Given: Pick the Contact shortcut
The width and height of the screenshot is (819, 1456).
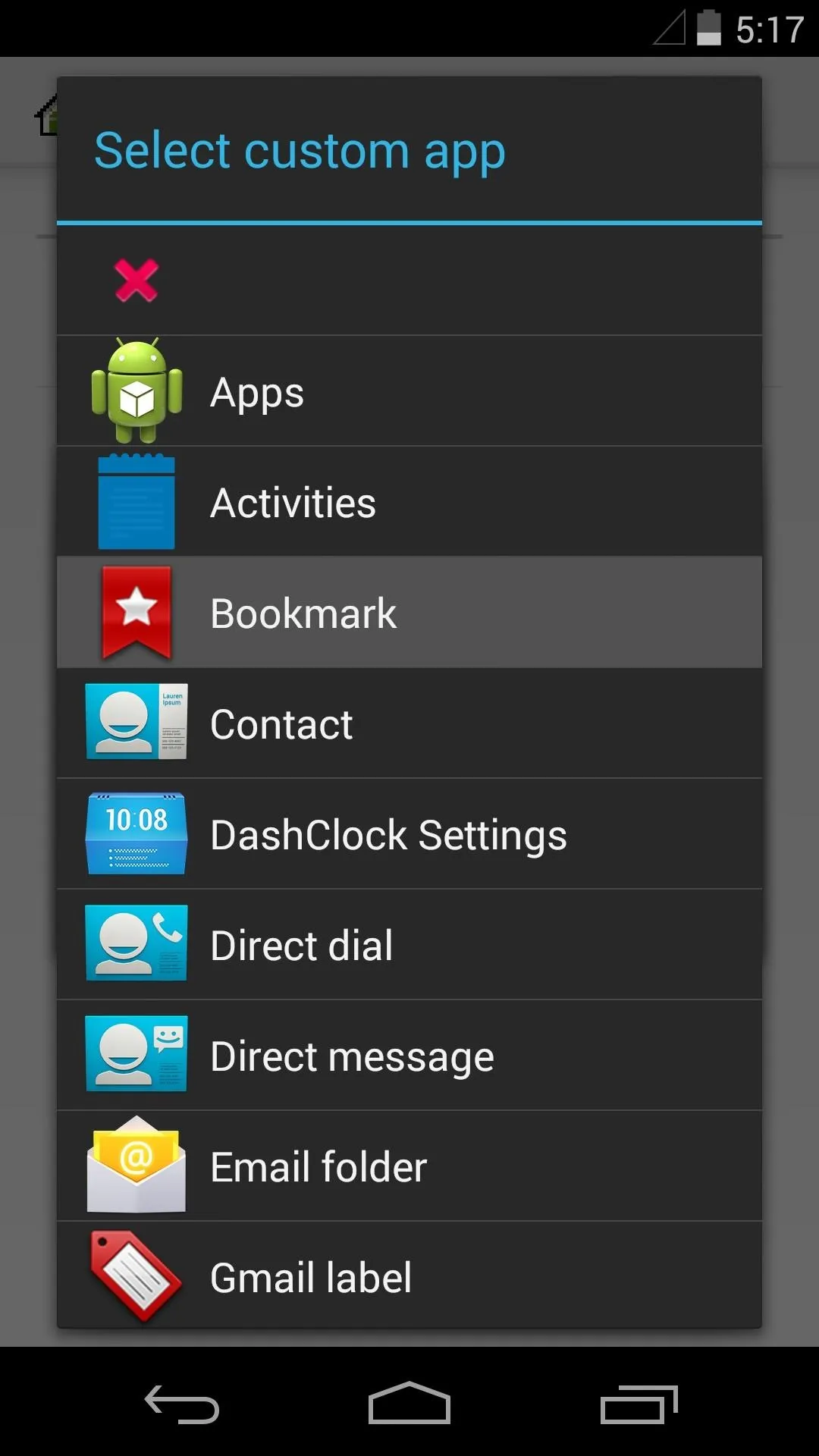Looking at the screenshot, I should pos(409,723).
